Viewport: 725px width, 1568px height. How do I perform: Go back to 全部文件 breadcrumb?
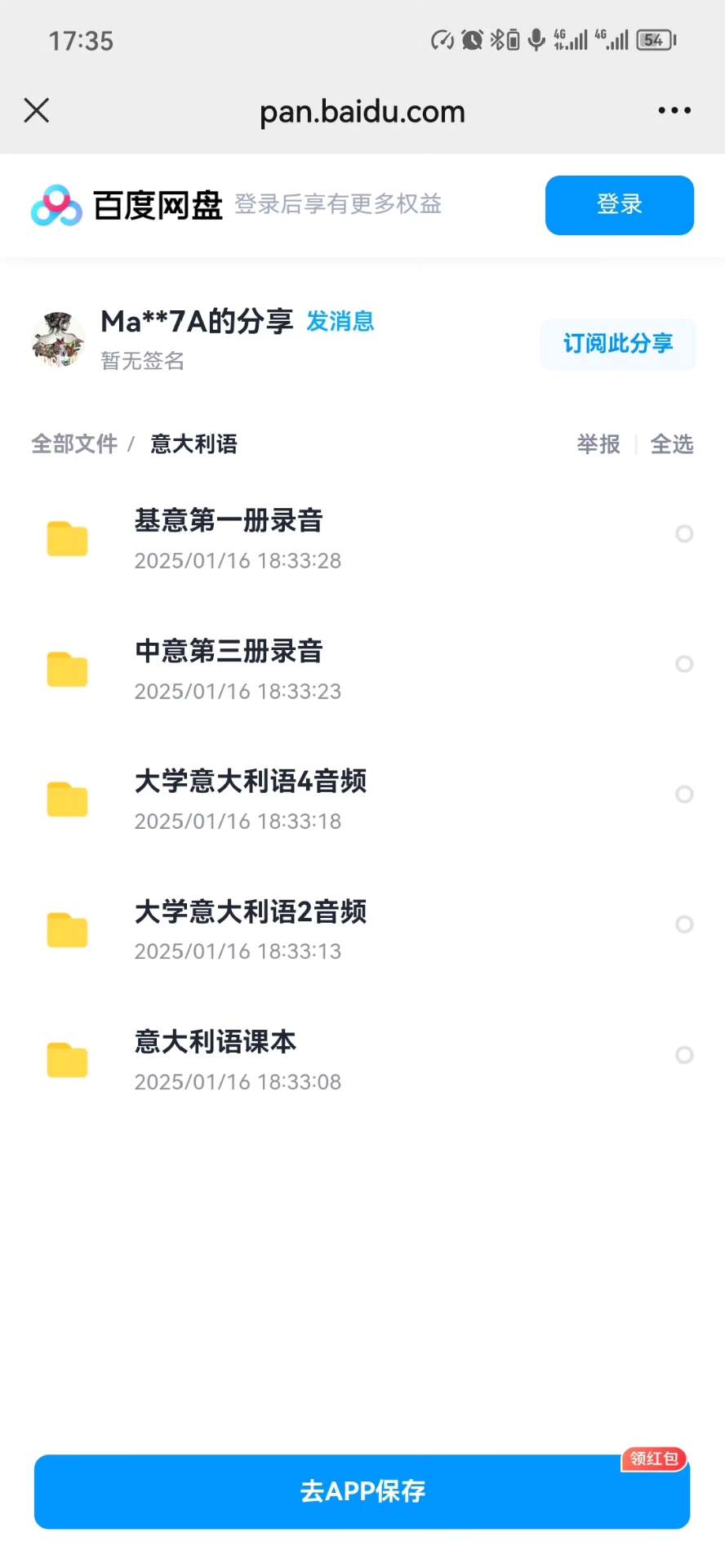pos(74,444)
